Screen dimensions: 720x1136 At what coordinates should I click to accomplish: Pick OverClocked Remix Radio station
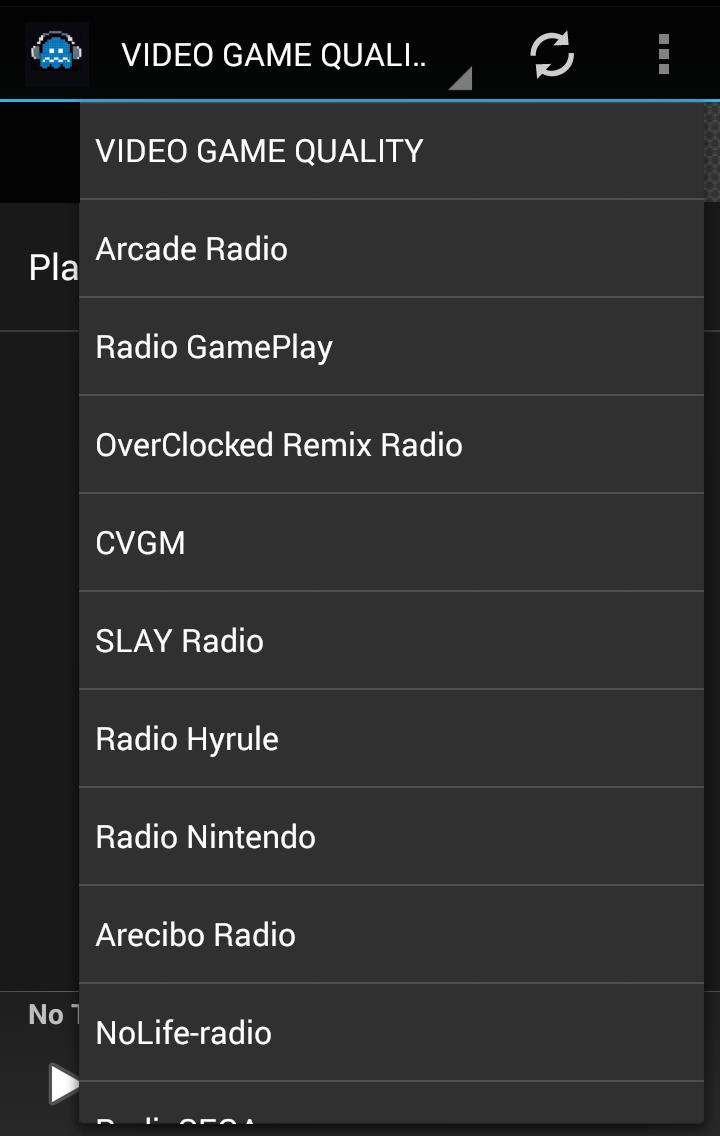pyautogui.click(x=277, y=444)
